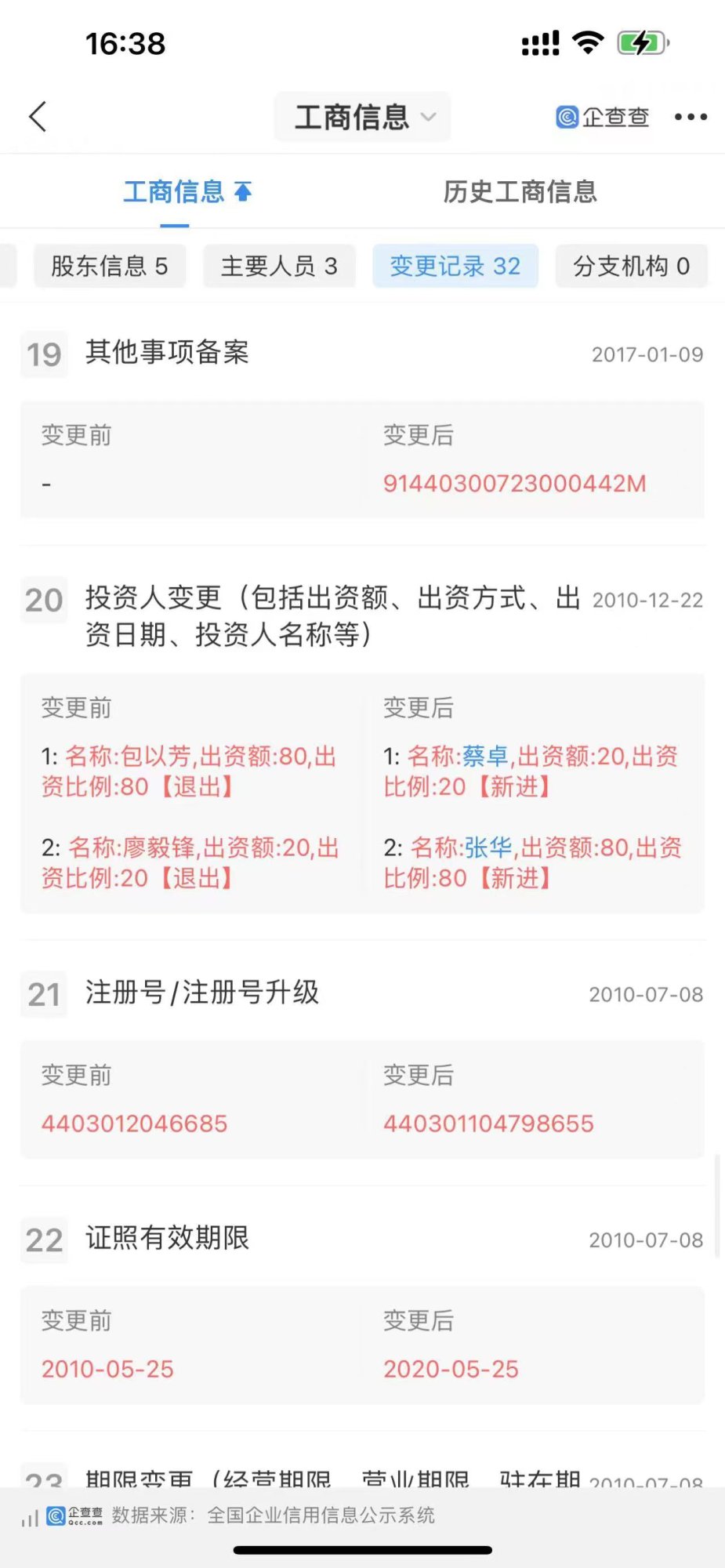Expand the 工商信息 title dropdown
The height and width of the screenshot is (1568, 725).
pyautogui.click(x=362, y=117)
